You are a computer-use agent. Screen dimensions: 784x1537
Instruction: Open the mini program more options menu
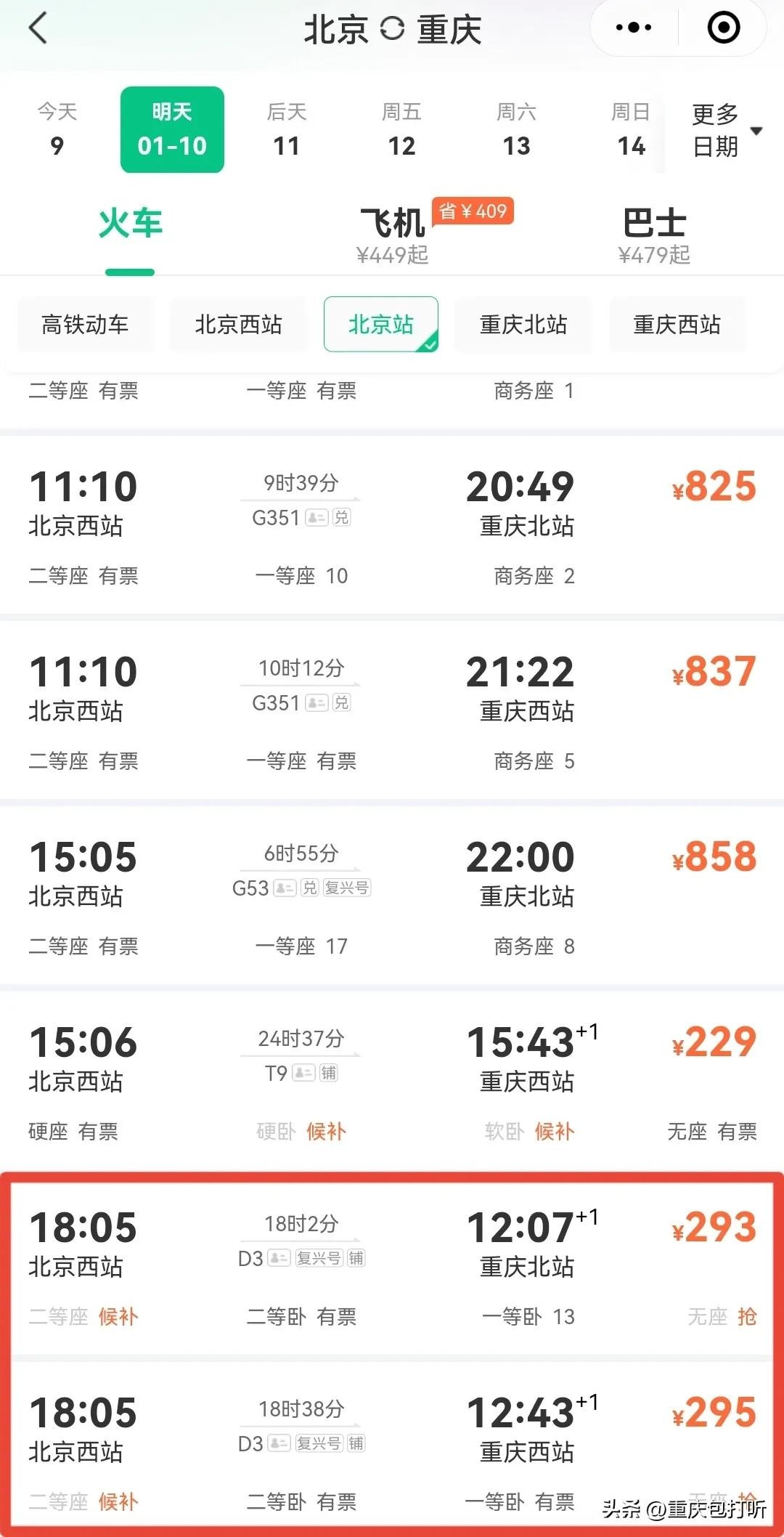(x=634, y=28)
